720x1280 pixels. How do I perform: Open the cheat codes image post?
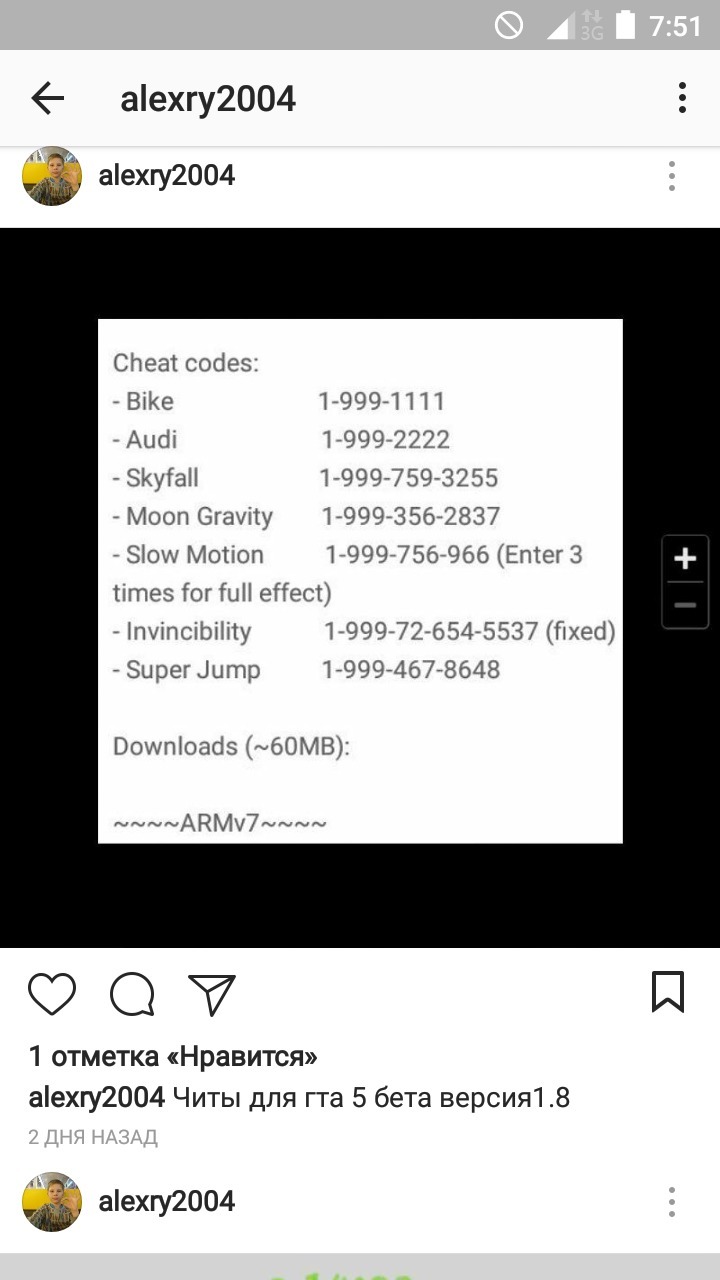360,581
